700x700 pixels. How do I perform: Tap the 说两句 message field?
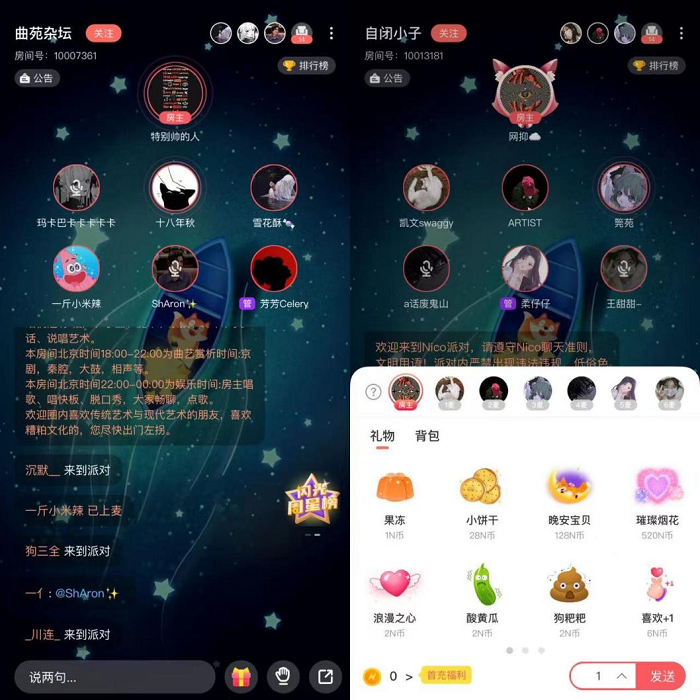click(x=114, y=677)
